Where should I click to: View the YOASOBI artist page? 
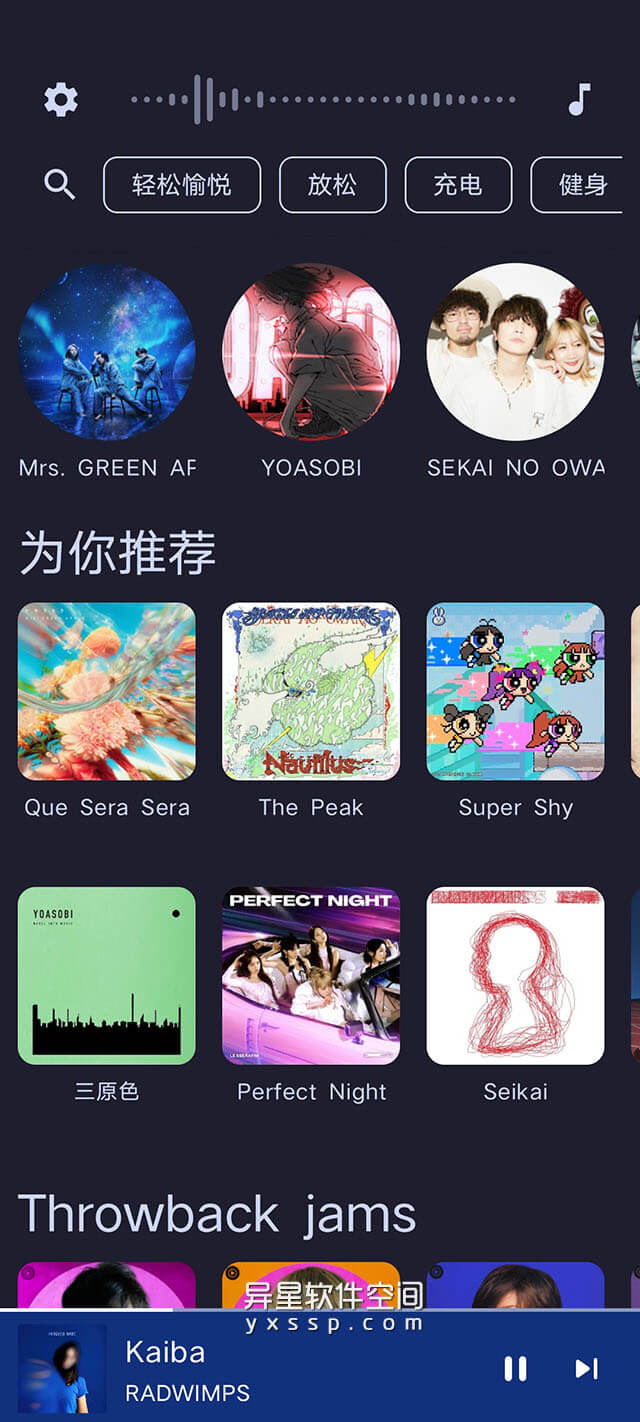[311, 352]
